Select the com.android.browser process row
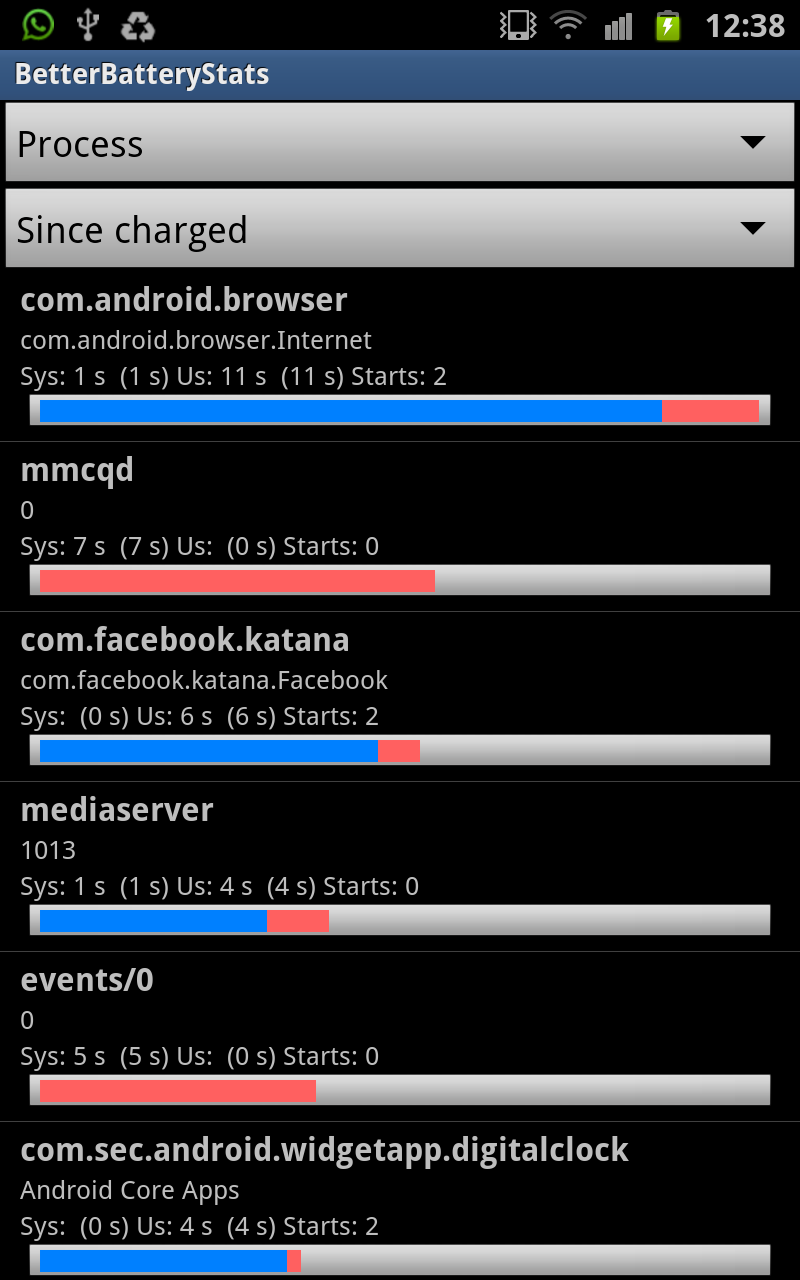 [x=400, y=356]
